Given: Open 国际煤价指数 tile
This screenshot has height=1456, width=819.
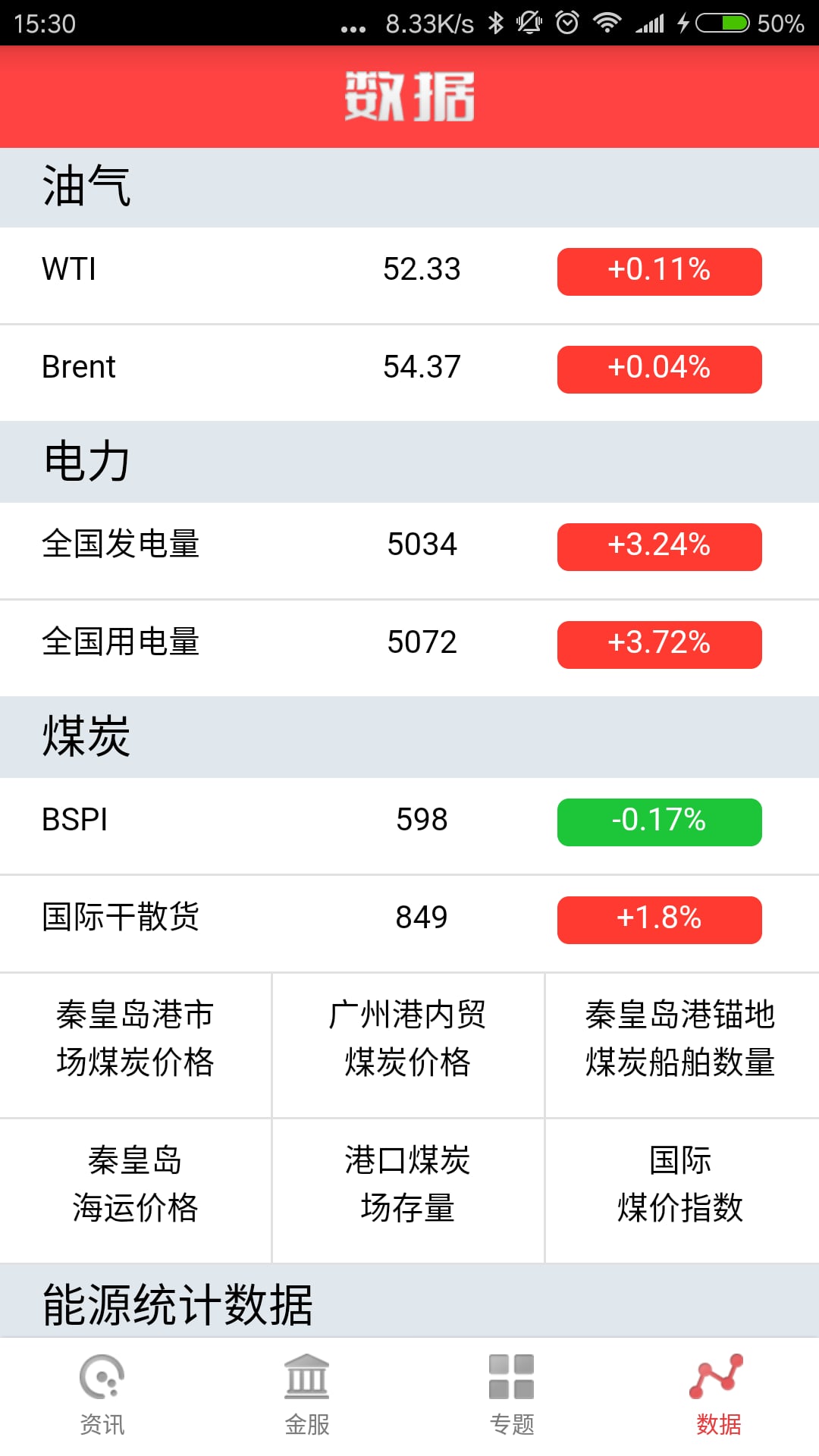Looking at the screenshot, I should (x=682, y=1191).
